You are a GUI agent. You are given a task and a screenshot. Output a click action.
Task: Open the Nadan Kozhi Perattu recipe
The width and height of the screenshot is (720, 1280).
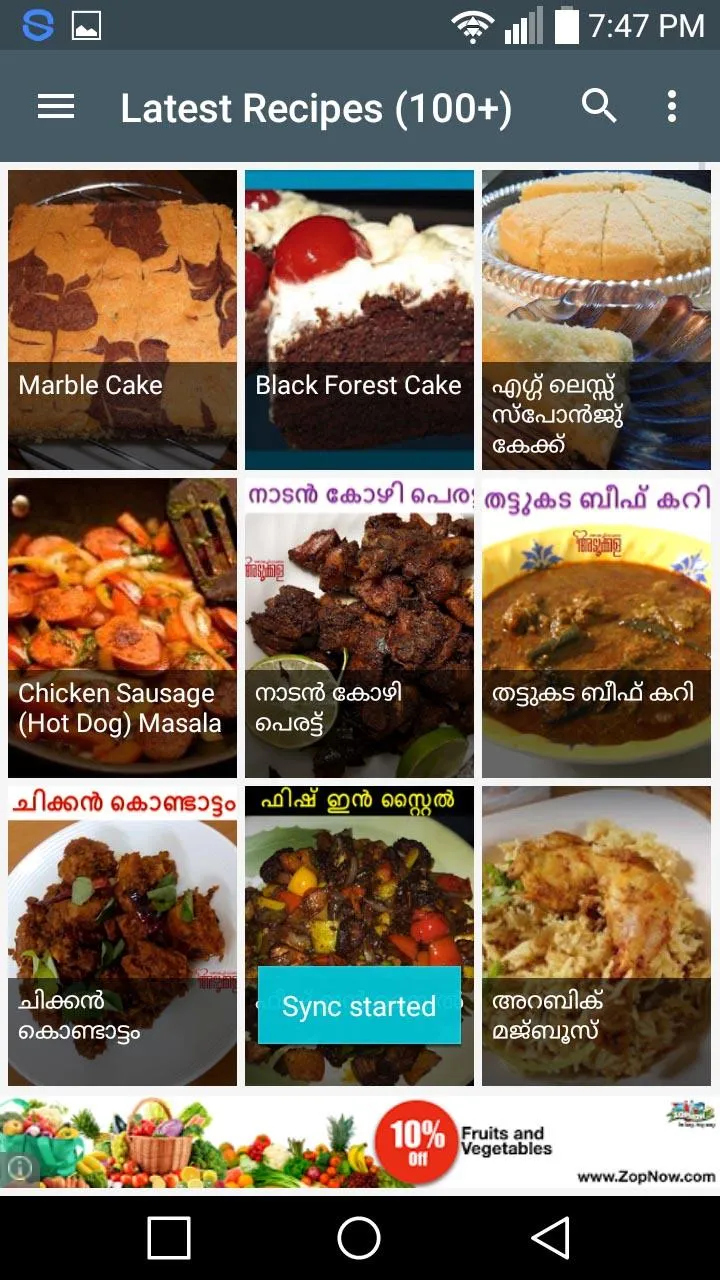(358, 626)
